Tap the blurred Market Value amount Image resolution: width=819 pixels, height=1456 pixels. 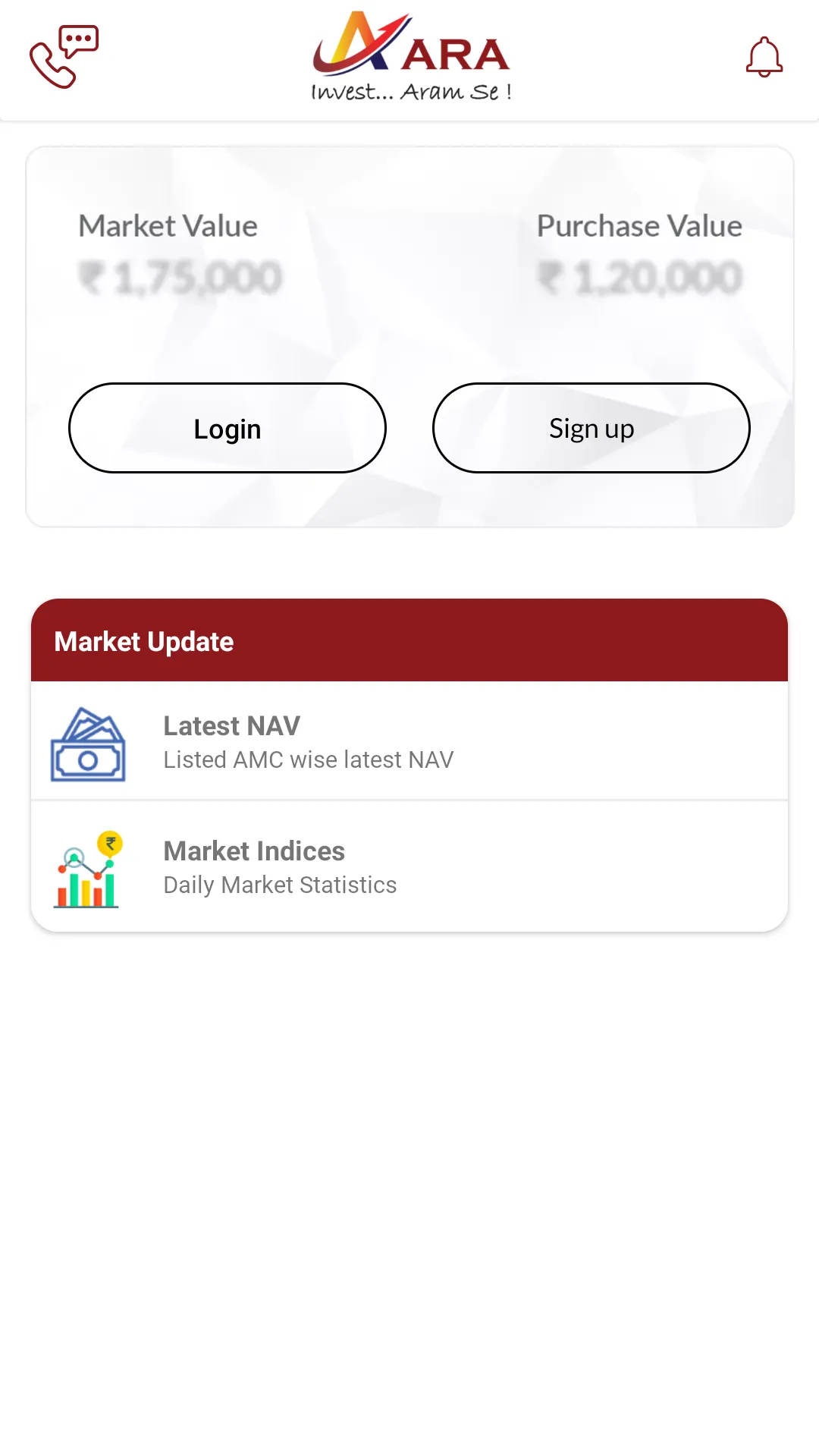tap(183, 277)
